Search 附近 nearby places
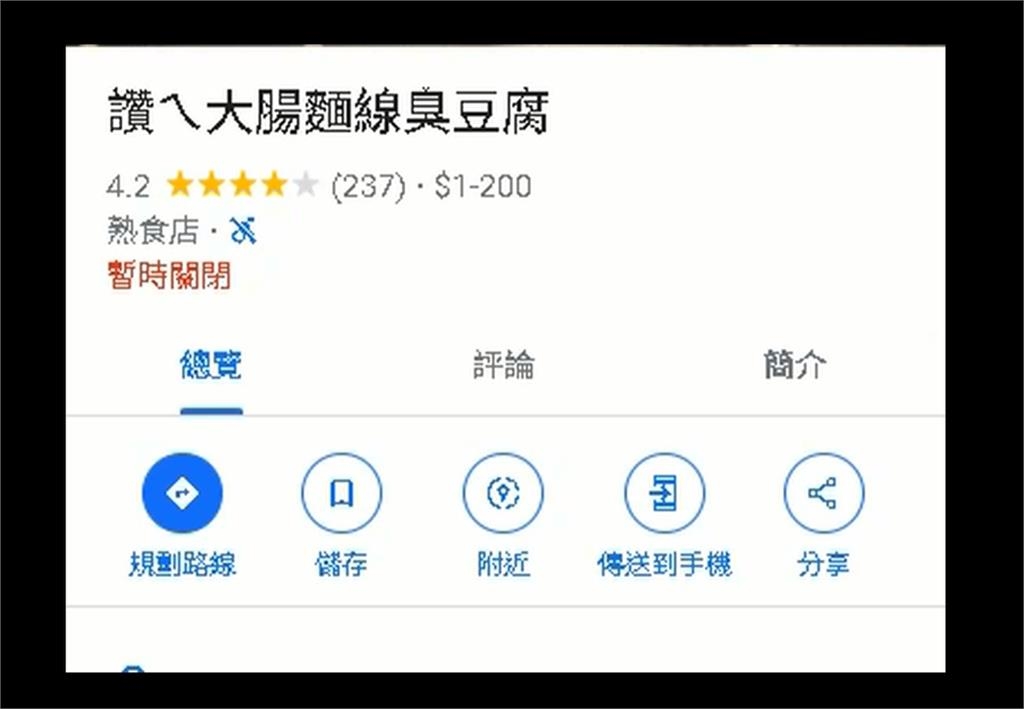This screenshot has height=709, width=1024. pos(502,493)
